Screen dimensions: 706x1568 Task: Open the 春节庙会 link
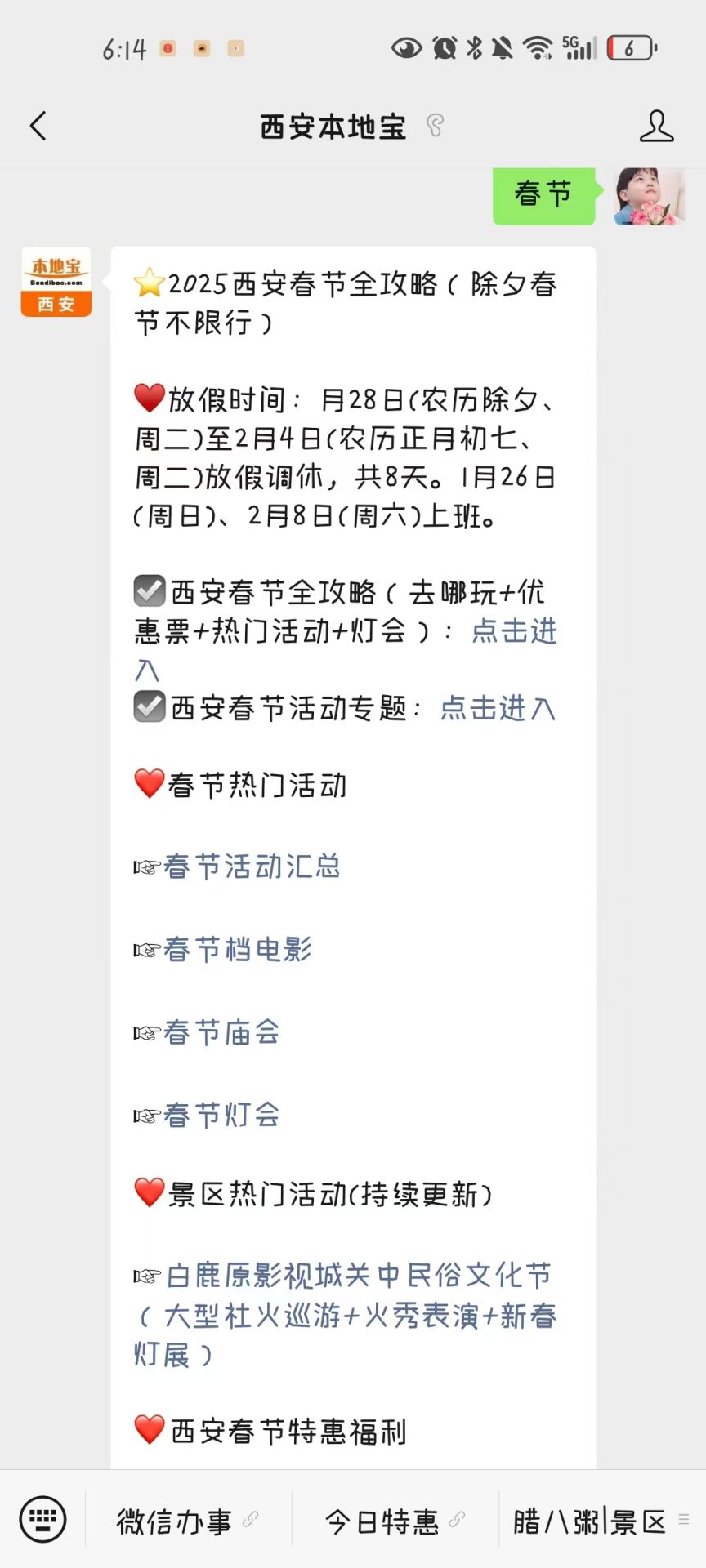pos(221,1032)
